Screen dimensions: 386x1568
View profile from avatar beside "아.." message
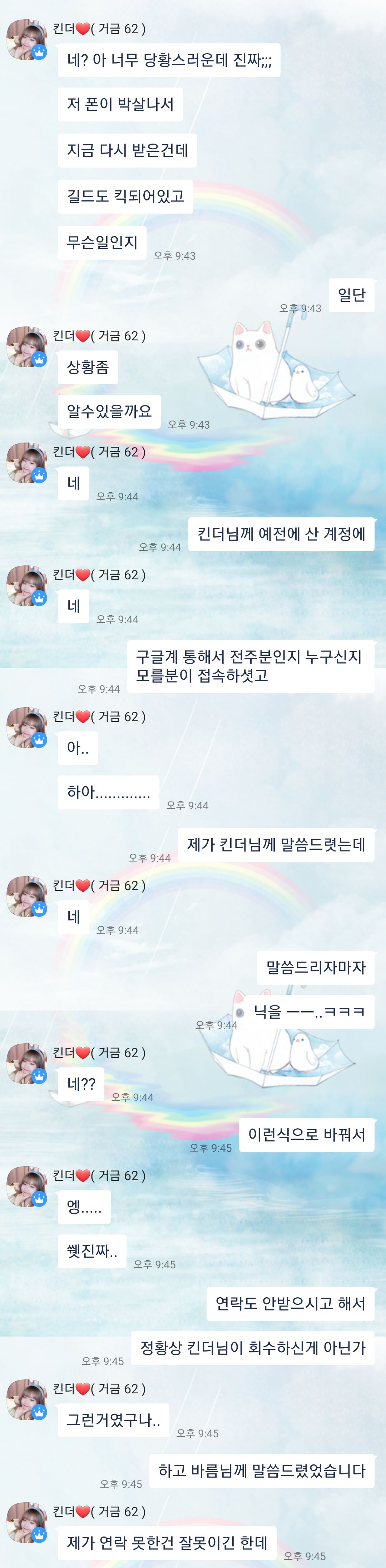click(x=26, y=728)
